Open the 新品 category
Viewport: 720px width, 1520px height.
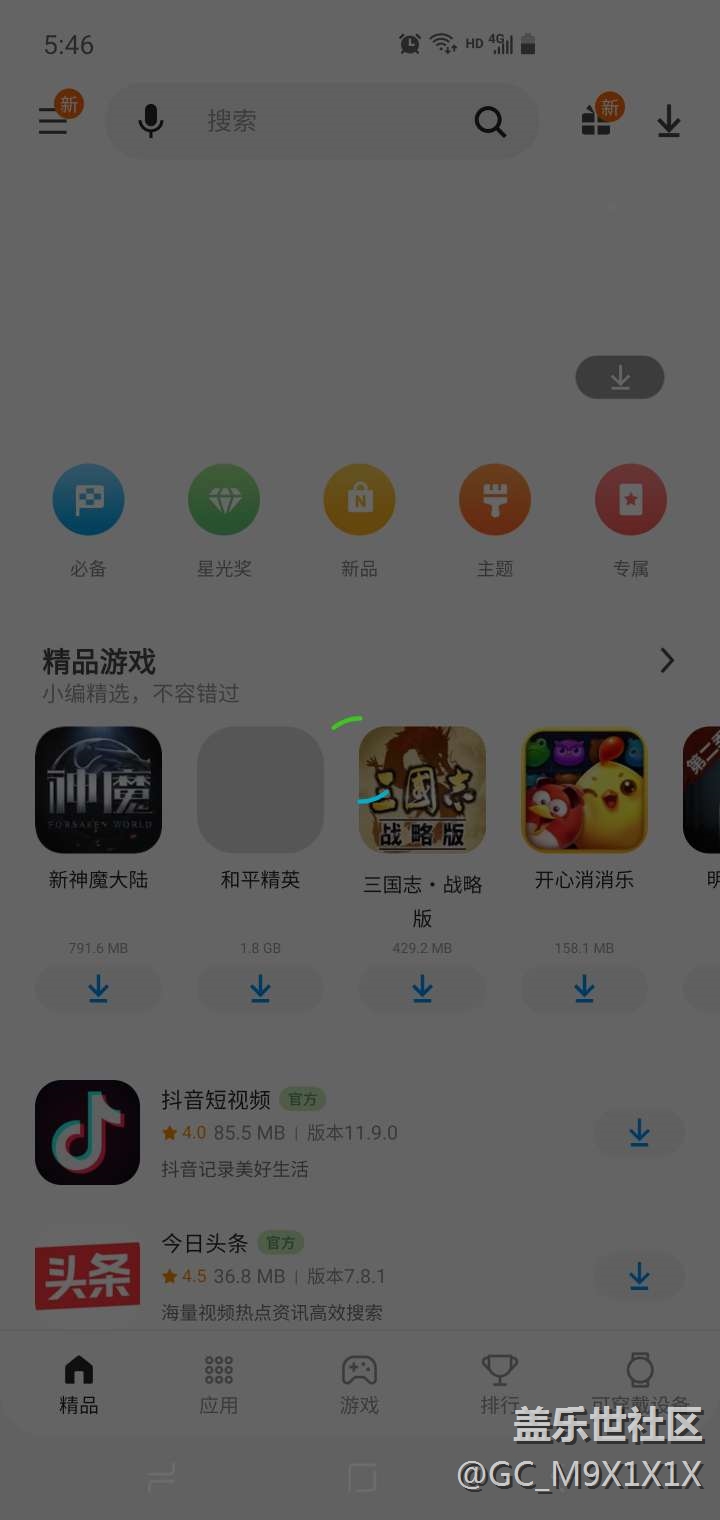coord(359,500)
